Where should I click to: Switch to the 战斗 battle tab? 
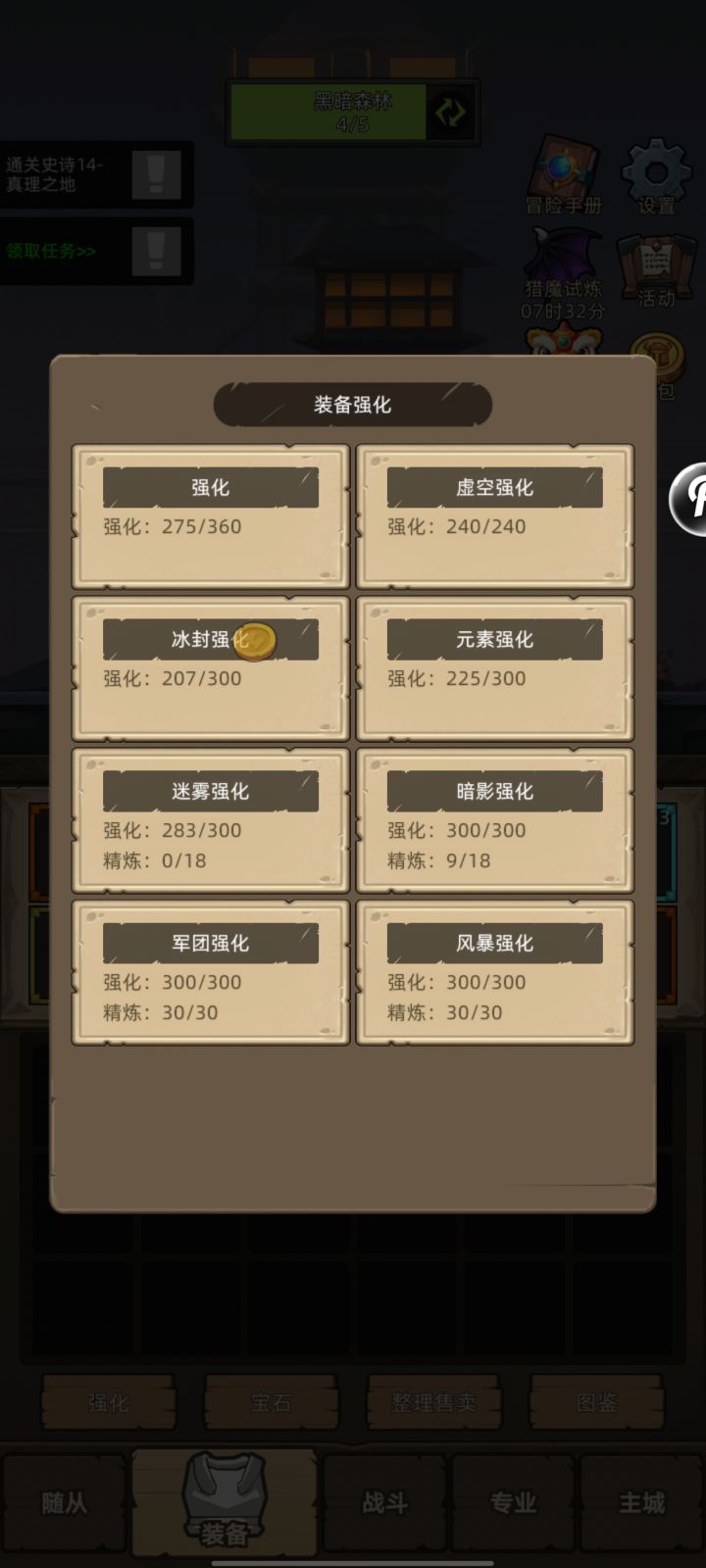point(382,1501)
